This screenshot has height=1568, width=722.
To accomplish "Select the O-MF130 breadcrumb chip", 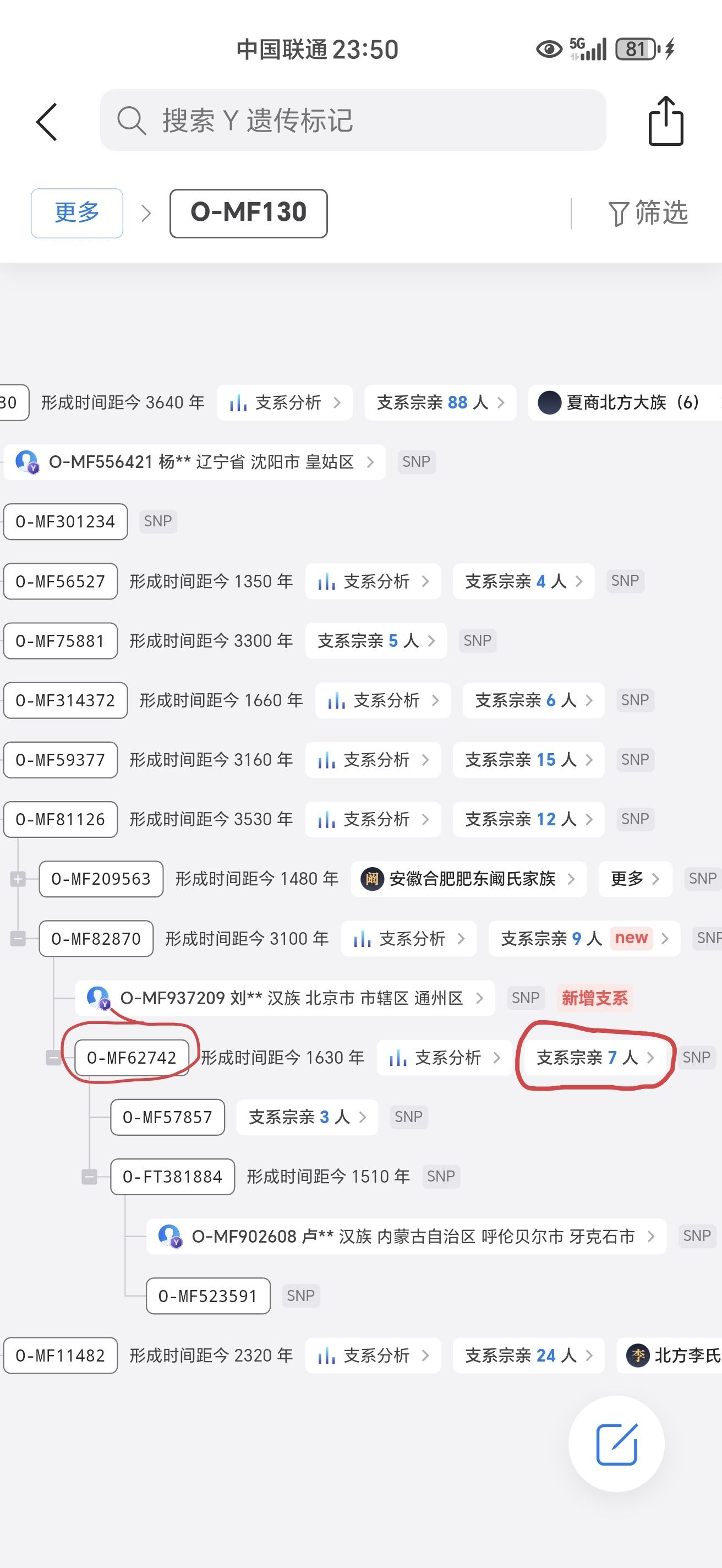I will pos(248,213).
